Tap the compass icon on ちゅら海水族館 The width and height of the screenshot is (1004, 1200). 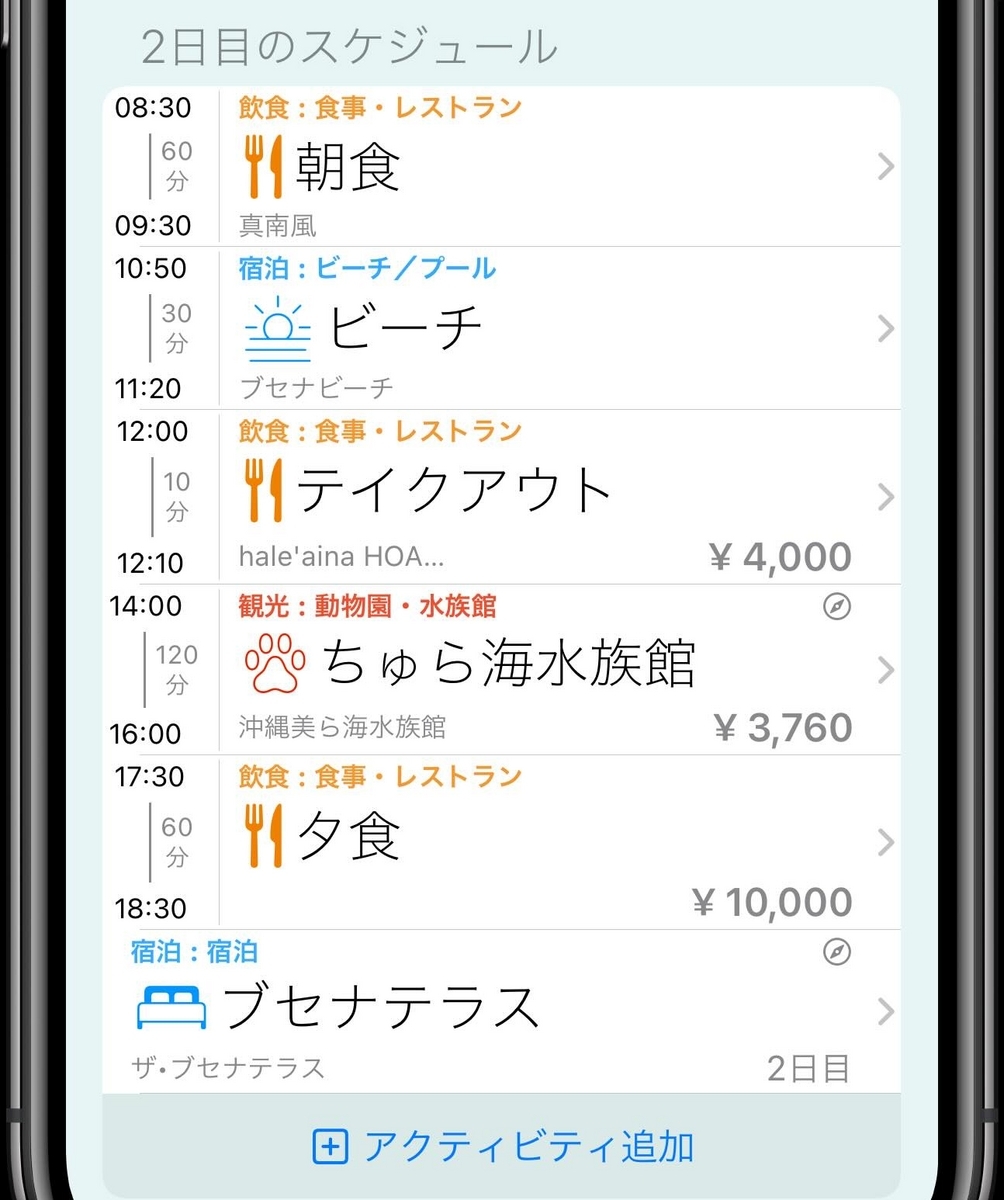(837, 607)
